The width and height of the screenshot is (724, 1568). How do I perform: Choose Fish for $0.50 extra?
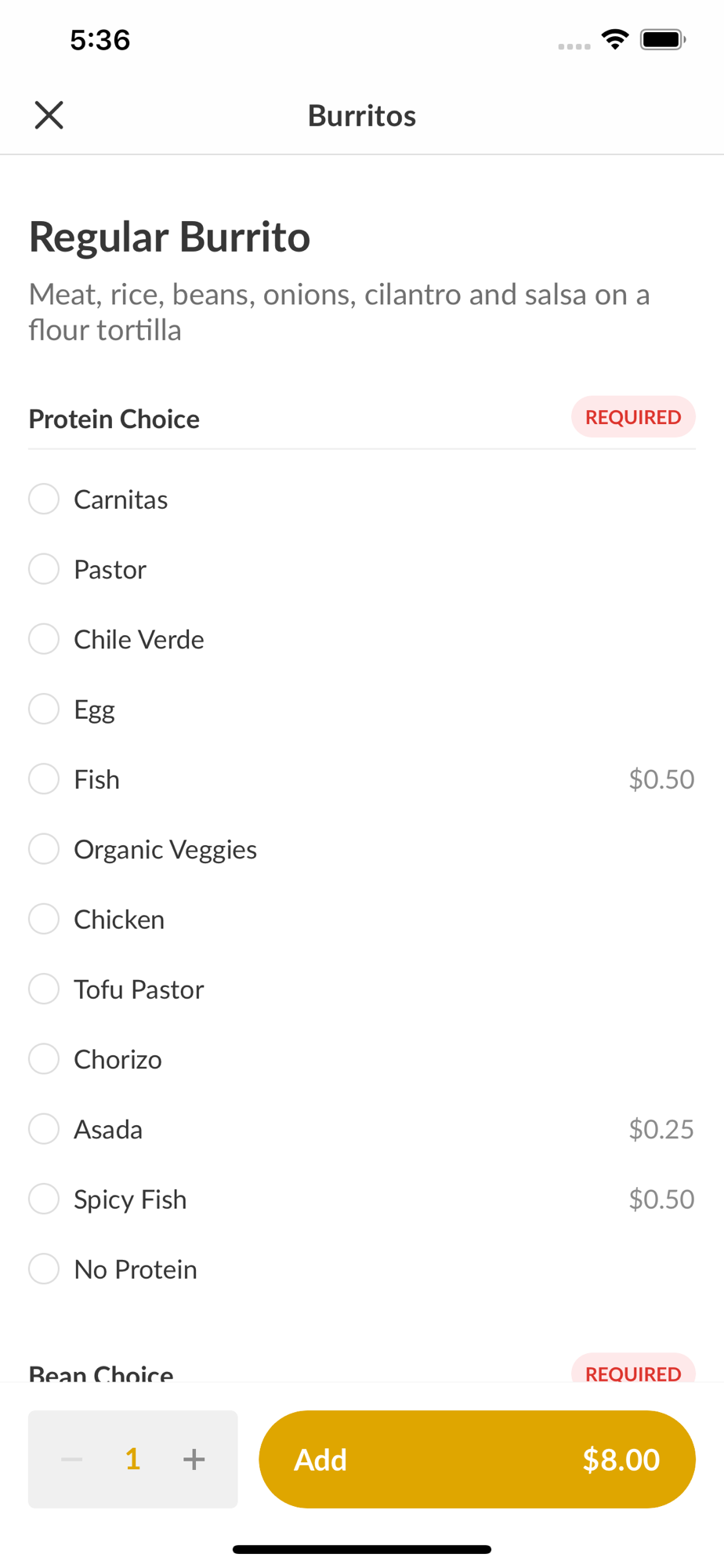pos(44,779)
